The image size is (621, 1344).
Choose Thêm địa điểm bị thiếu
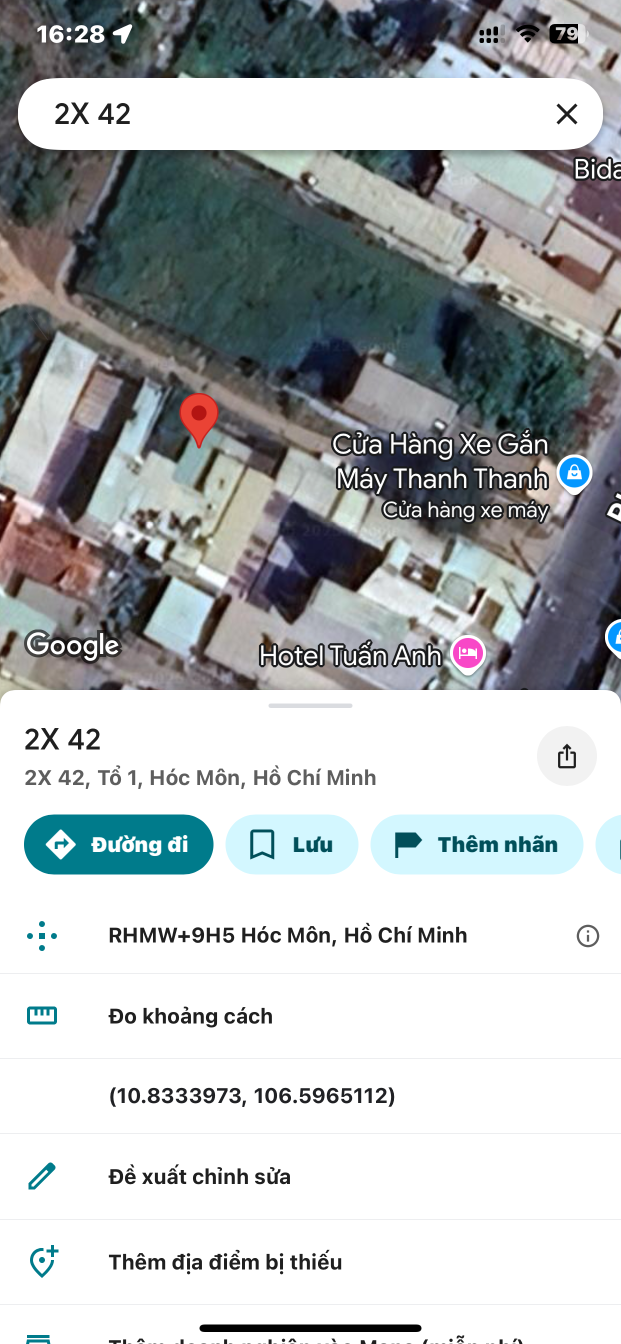(225, 1262)
